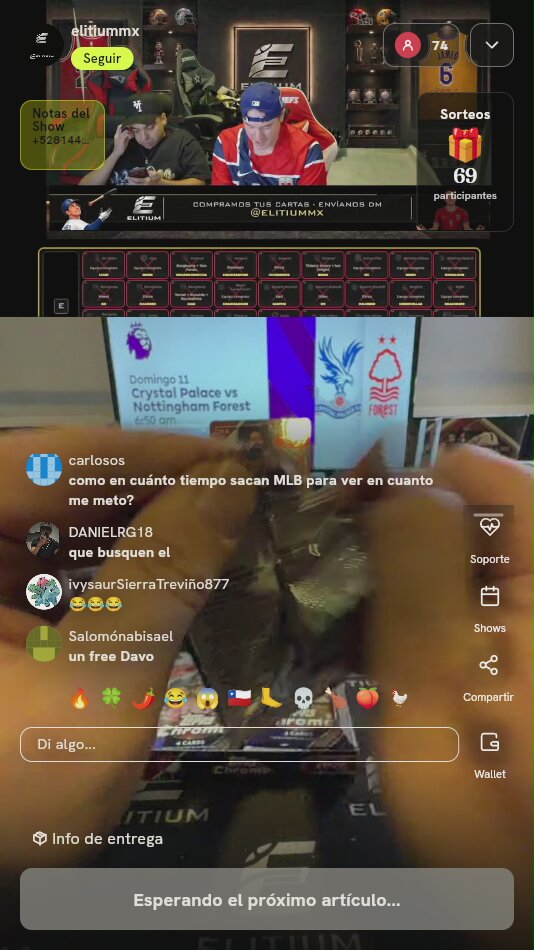Open the Notas del Show card

62,135
